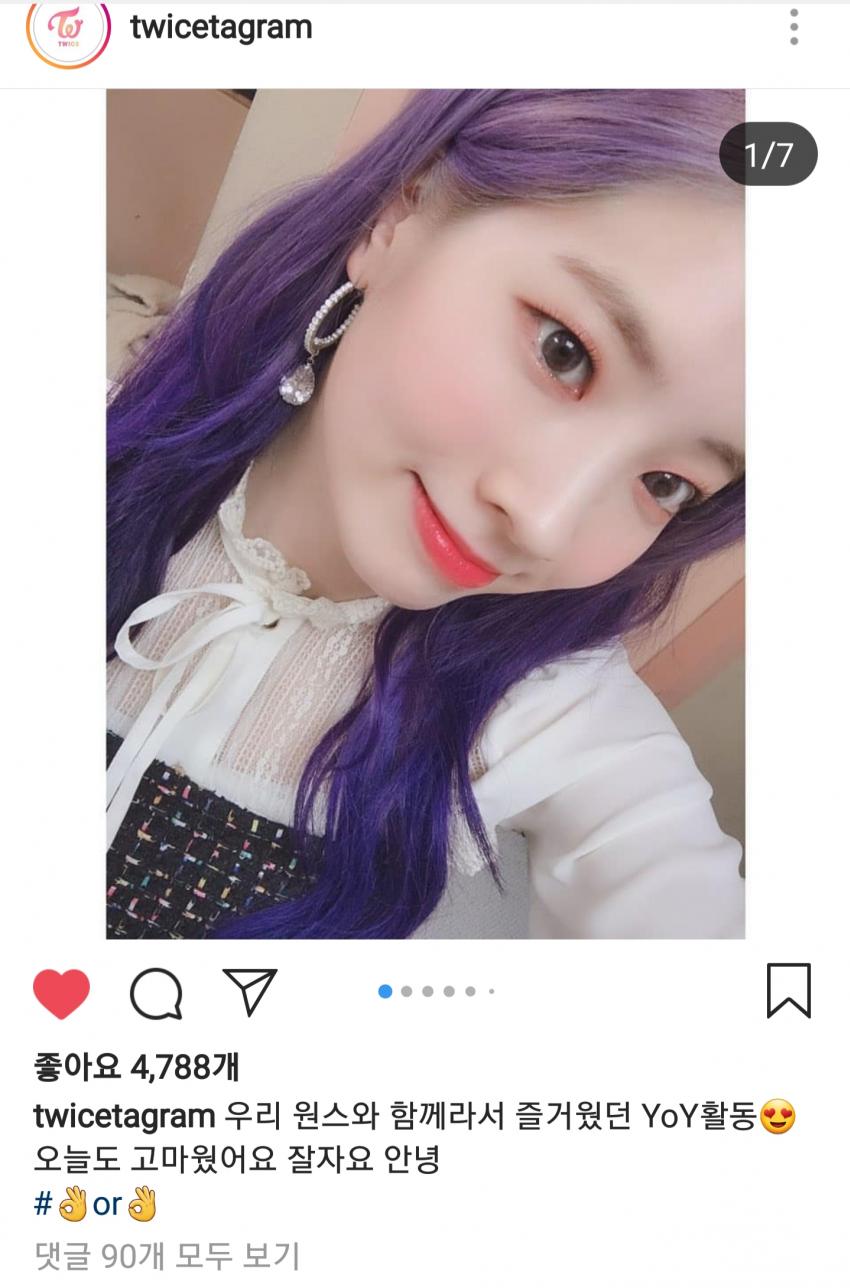Save the post with the bookmark icon

tap(788, 991)
